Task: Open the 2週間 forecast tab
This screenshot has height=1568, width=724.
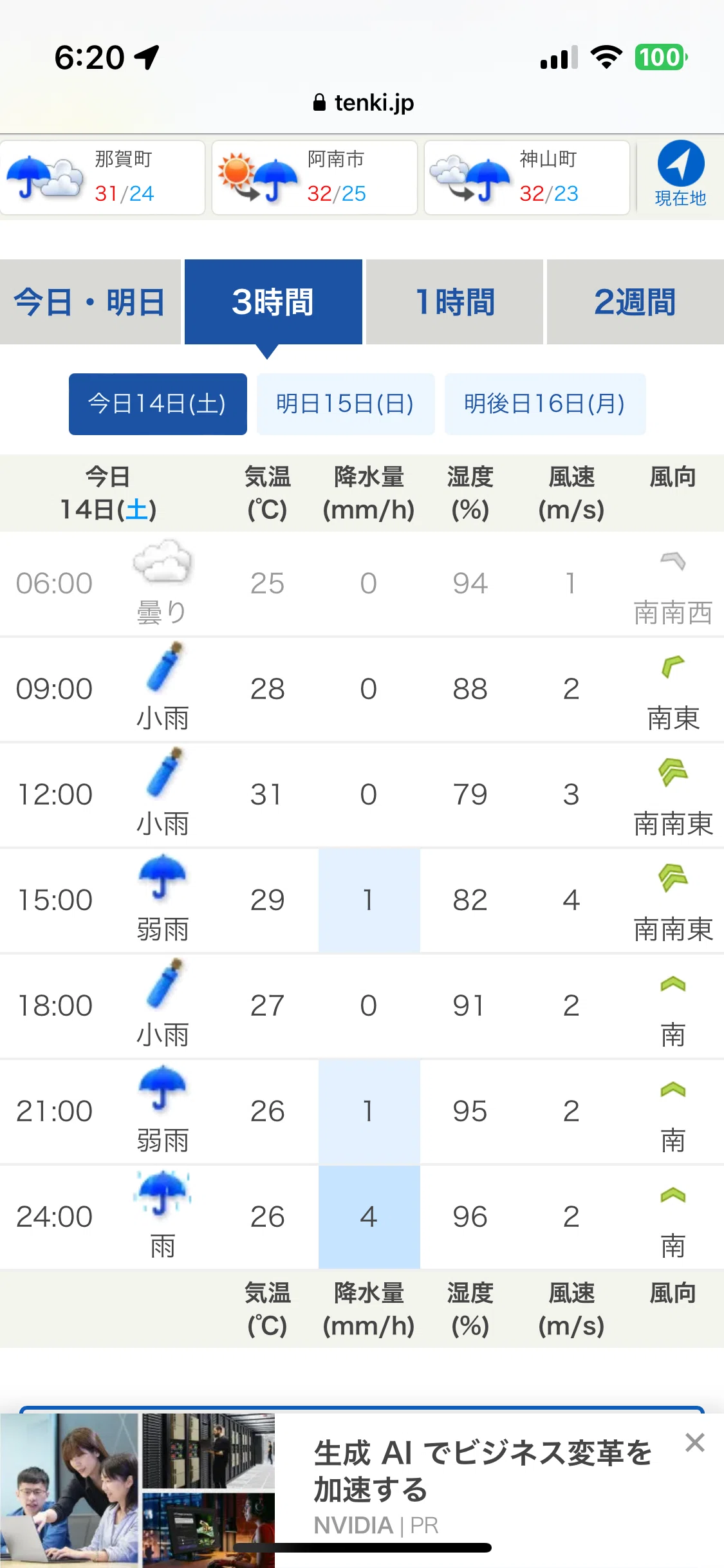Action: click(635, 302)
